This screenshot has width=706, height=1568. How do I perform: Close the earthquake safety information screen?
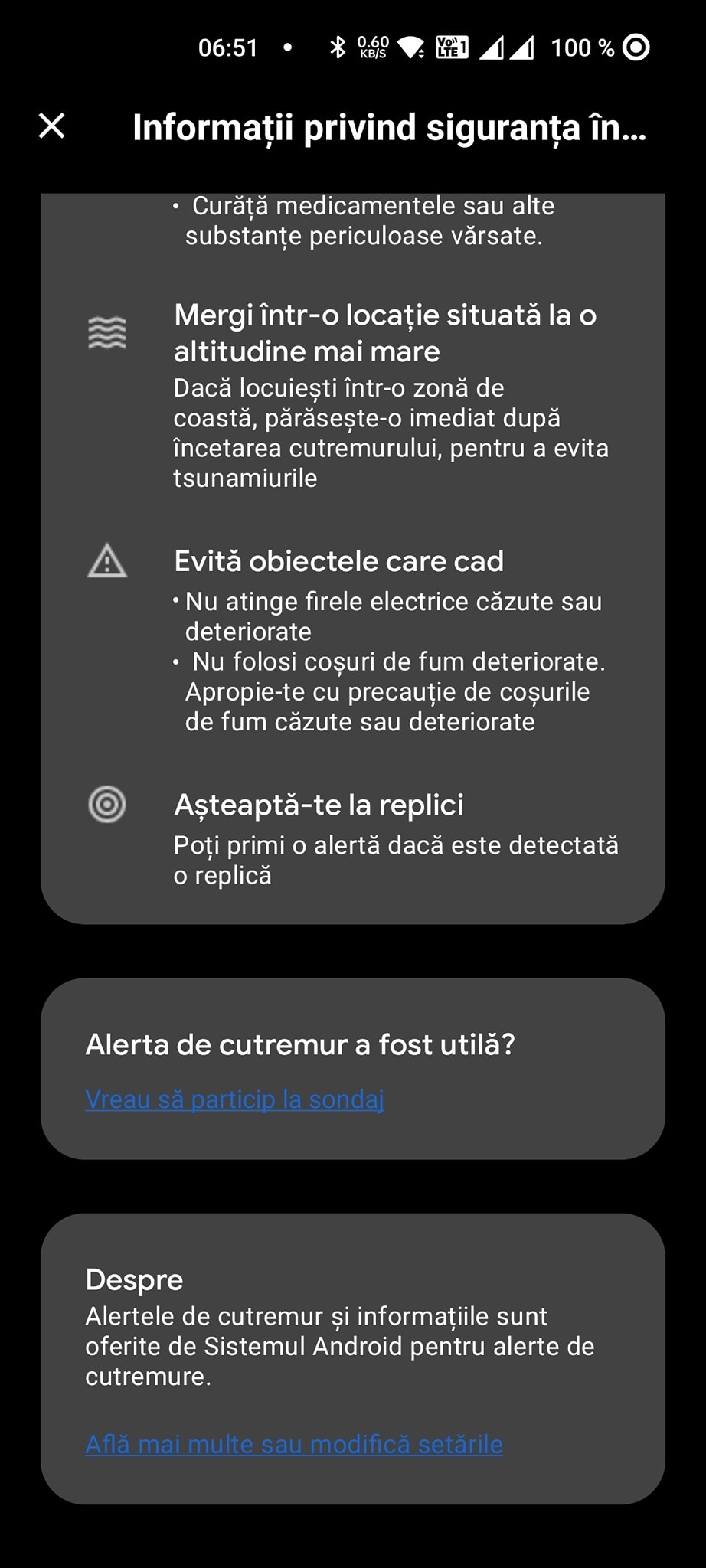52,126
